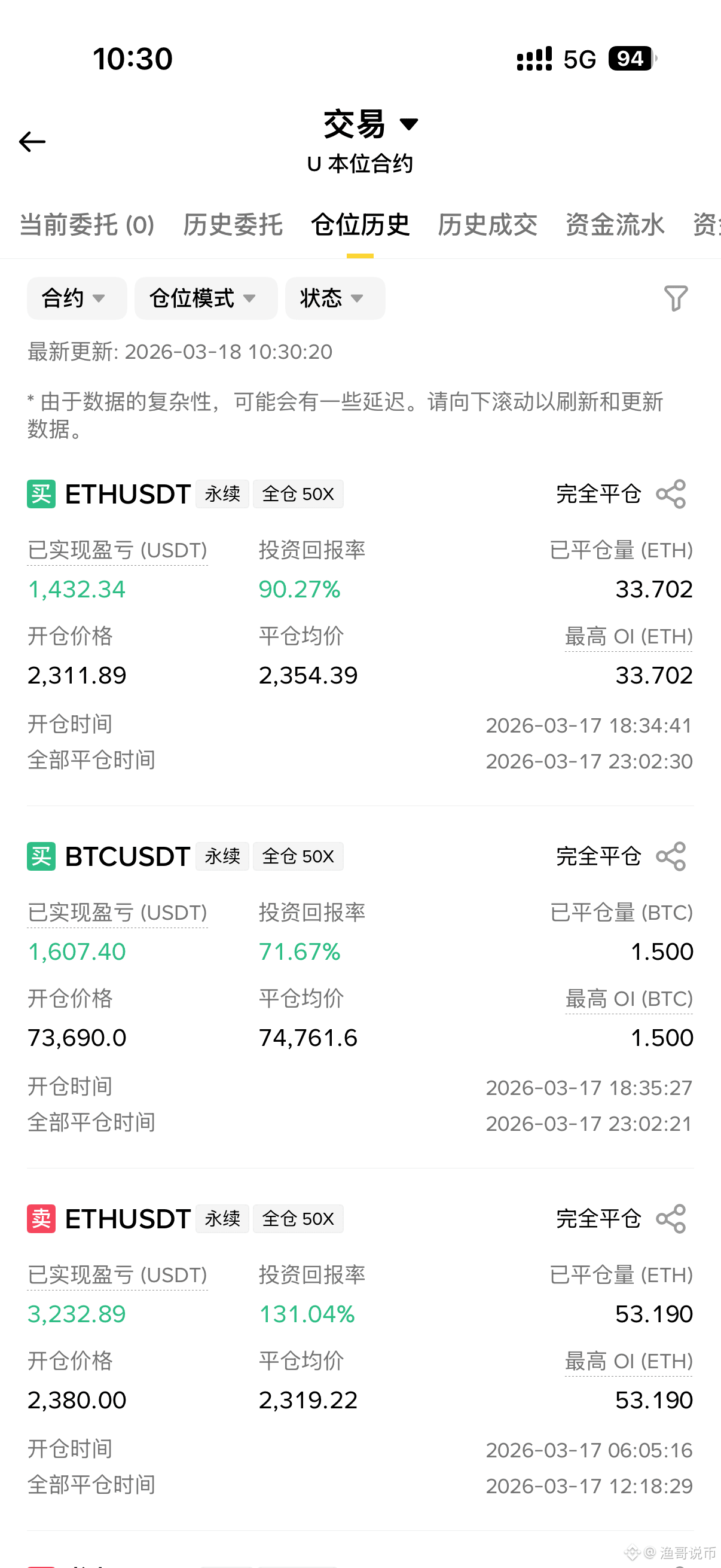Switch to the 历史成交 tab

[x=487, y=225]
